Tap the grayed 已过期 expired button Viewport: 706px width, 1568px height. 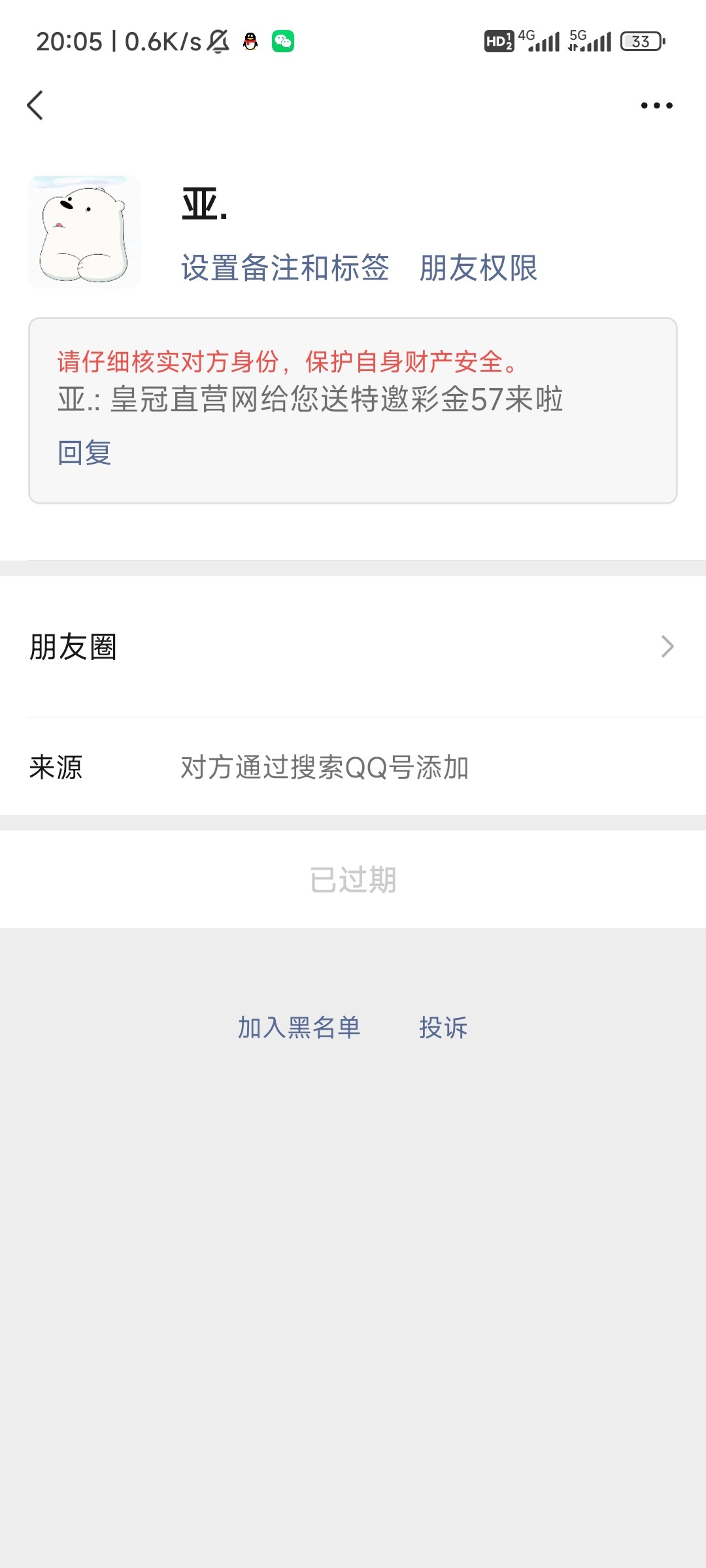(353, 879)
